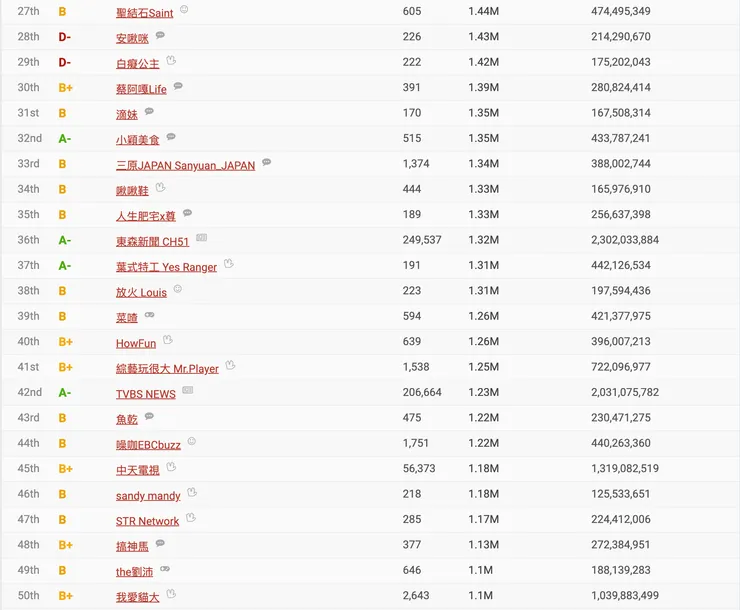The image size is (740, 610).
Task: Open 人生肥宅x尊 channel details
Action: coord(146,216)
